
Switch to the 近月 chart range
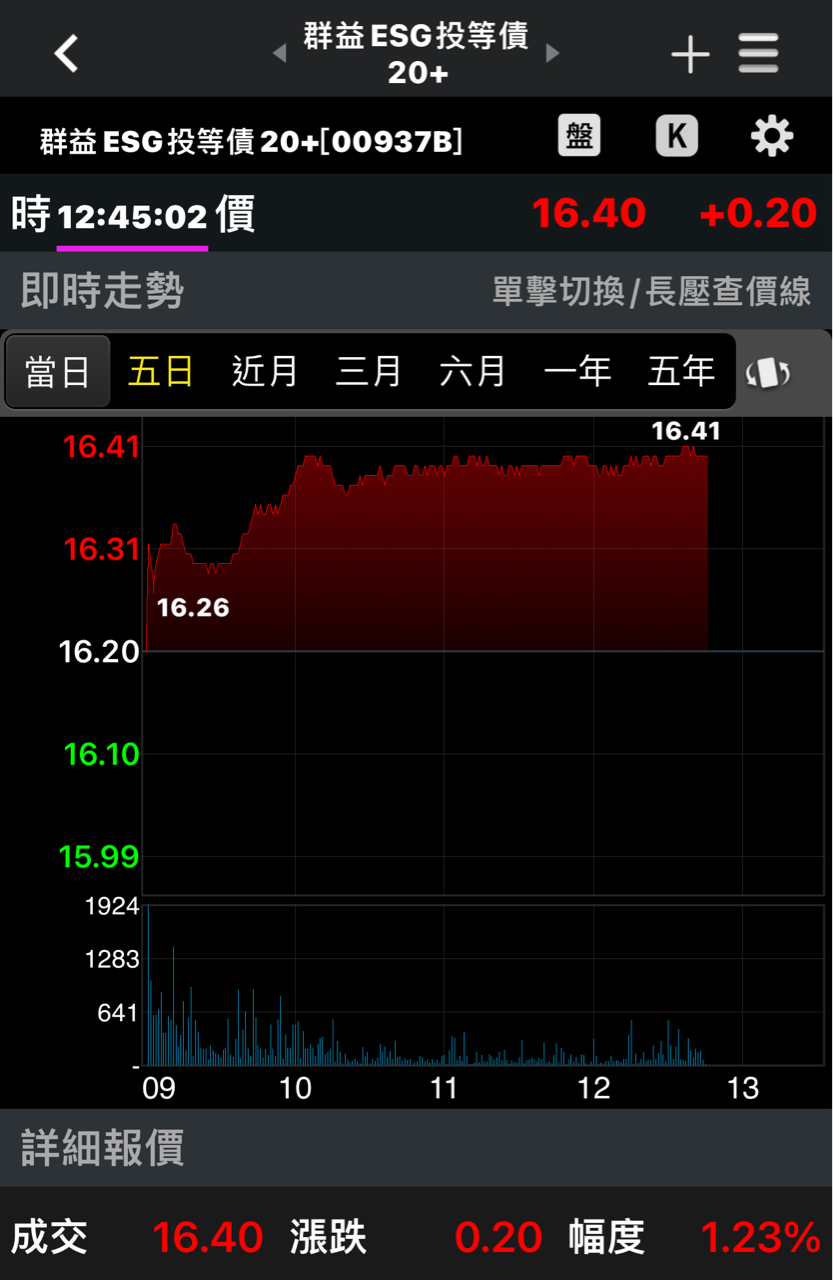pos(265,372)
